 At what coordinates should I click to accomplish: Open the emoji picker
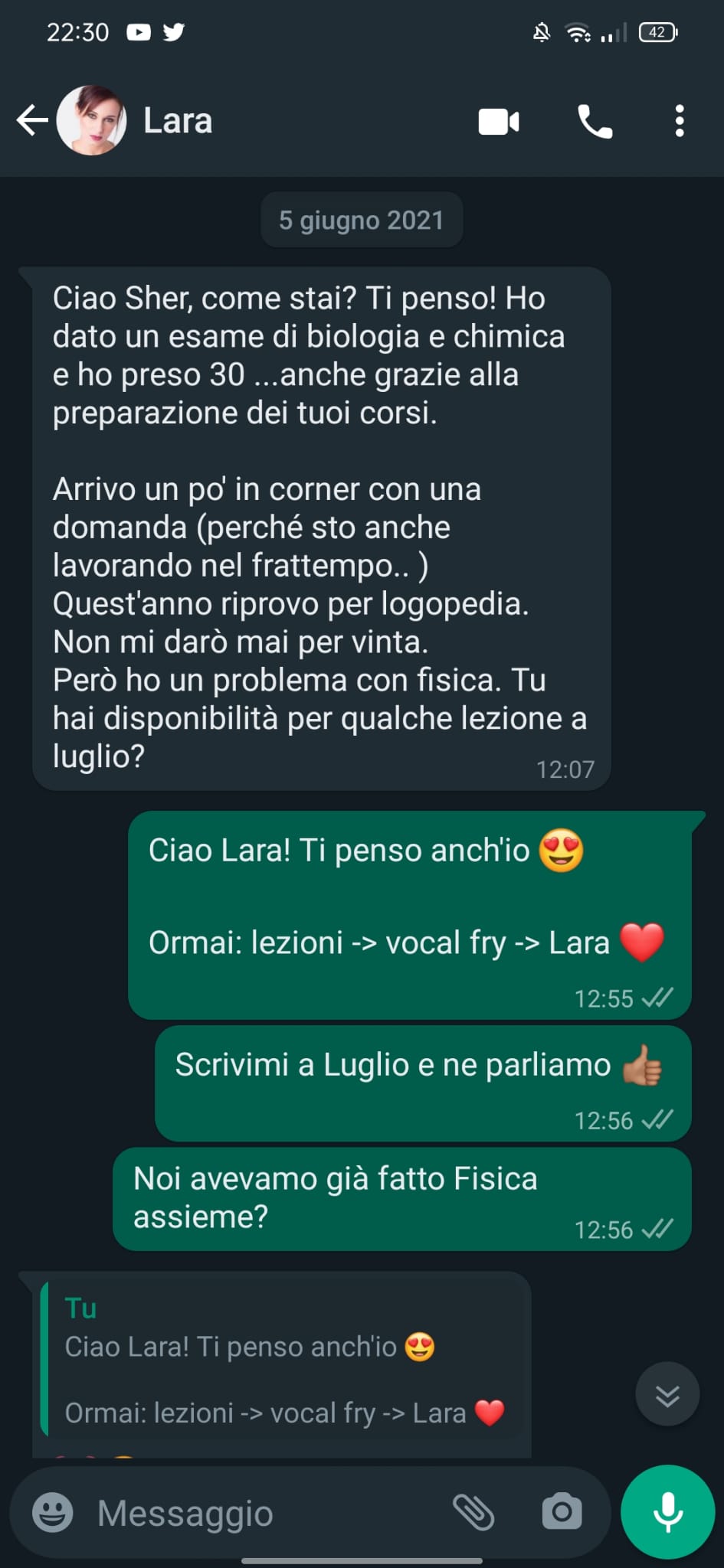[x=52, y=1513]
